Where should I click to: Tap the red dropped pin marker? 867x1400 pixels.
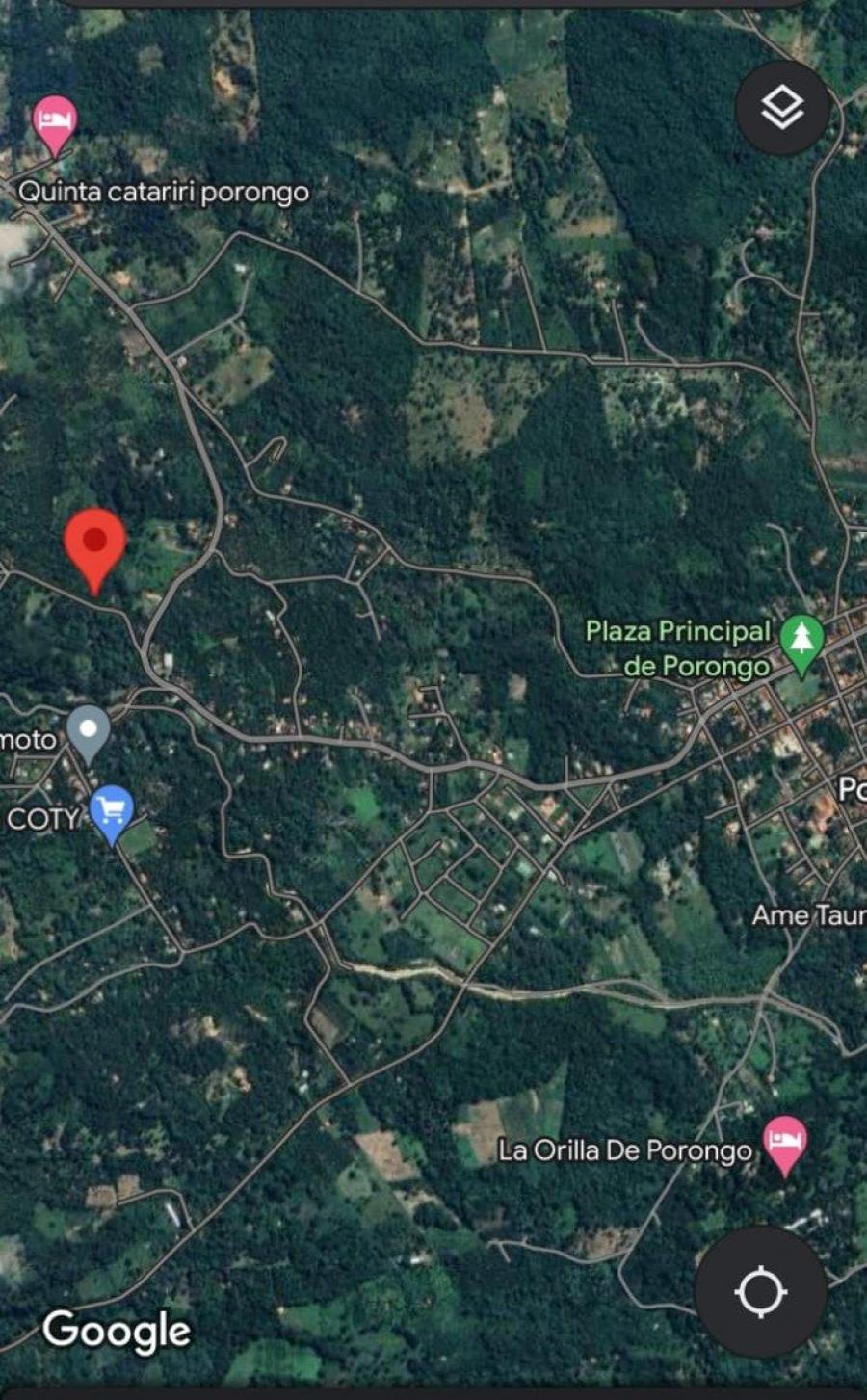point(94,546)
